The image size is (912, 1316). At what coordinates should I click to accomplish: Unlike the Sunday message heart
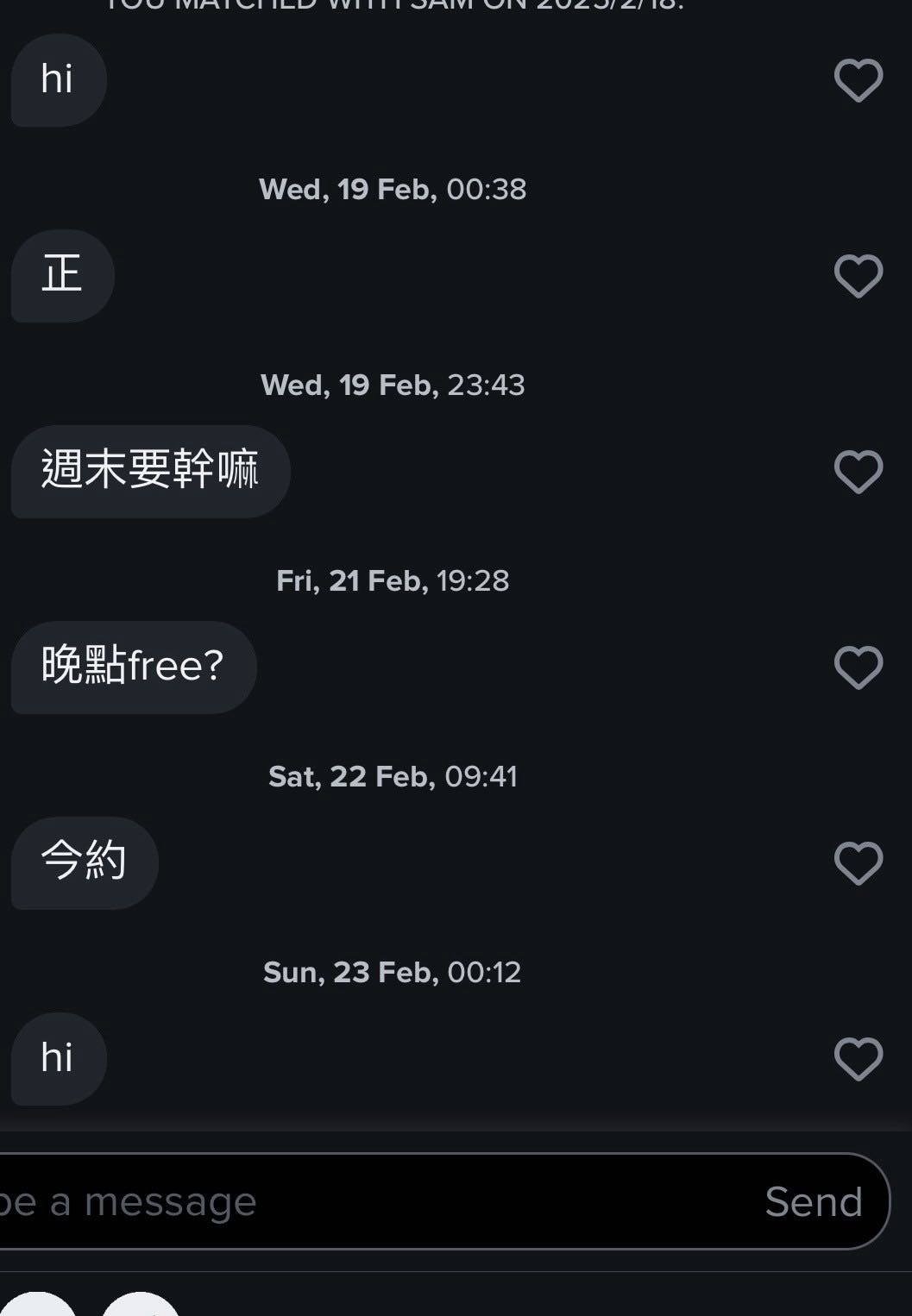click(x=859, y=1059)
